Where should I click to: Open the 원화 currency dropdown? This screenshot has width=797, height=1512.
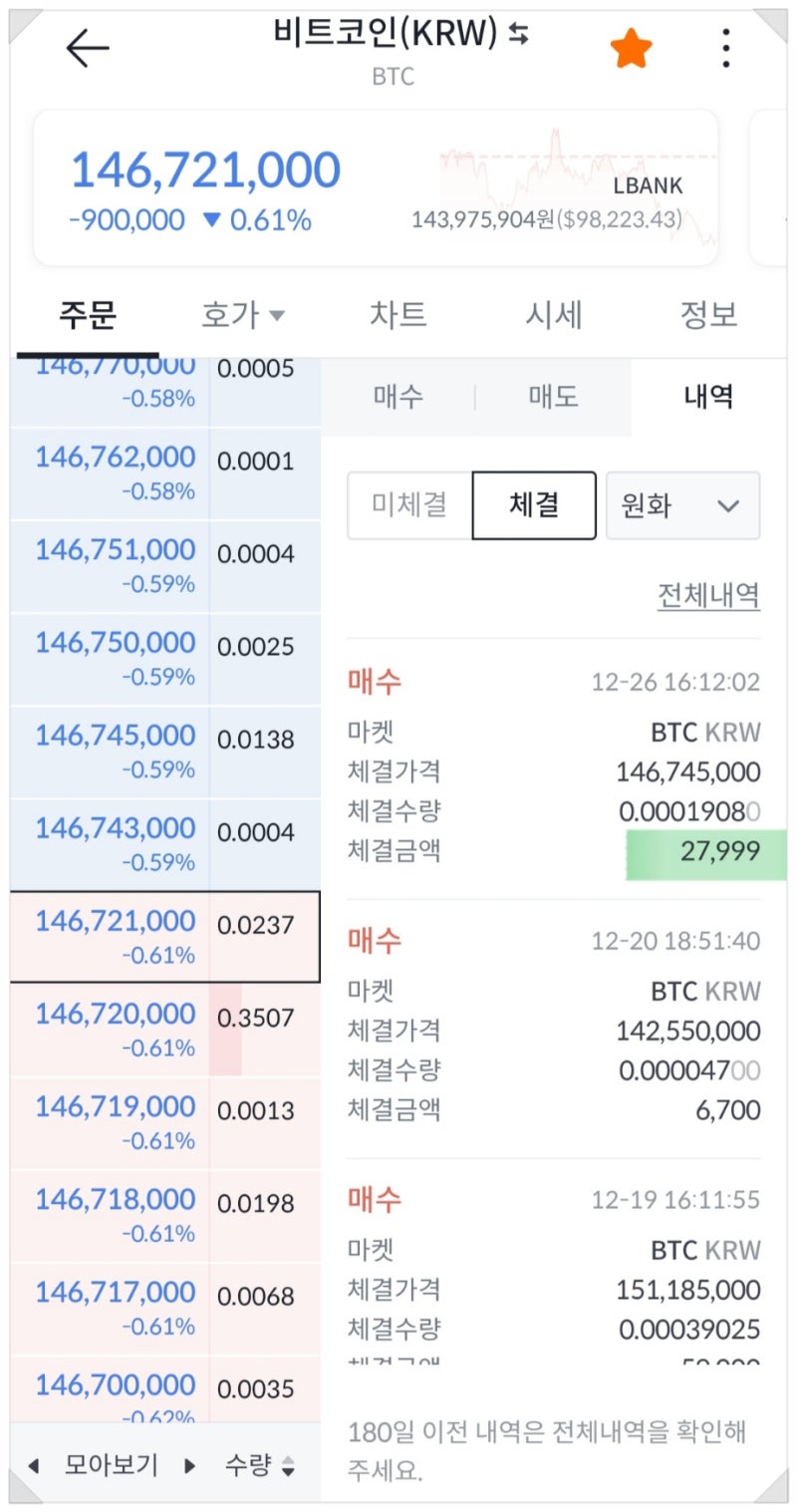(x=682, y=505)
